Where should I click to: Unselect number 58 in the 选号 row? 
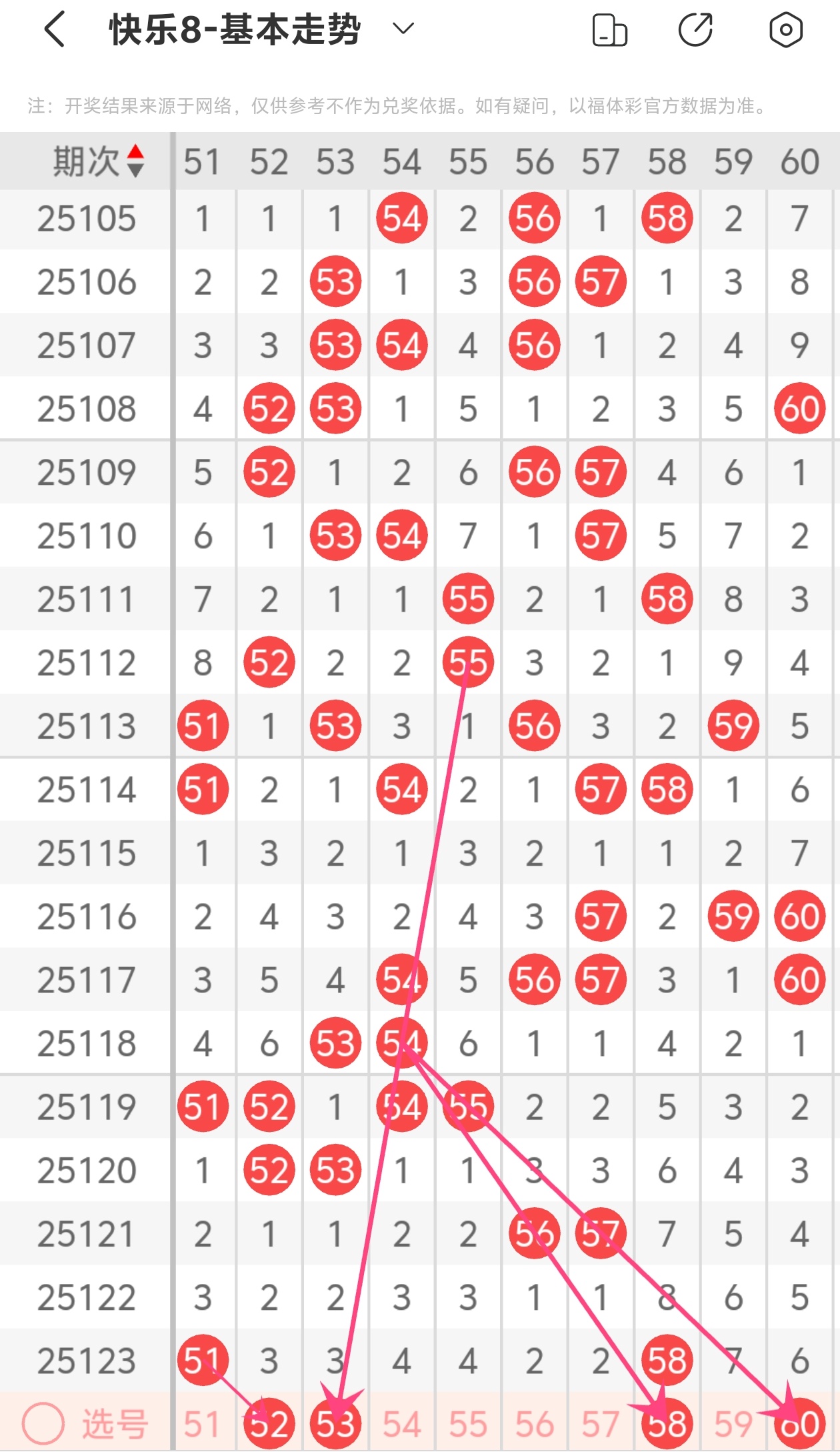[x=667, y=1425]
